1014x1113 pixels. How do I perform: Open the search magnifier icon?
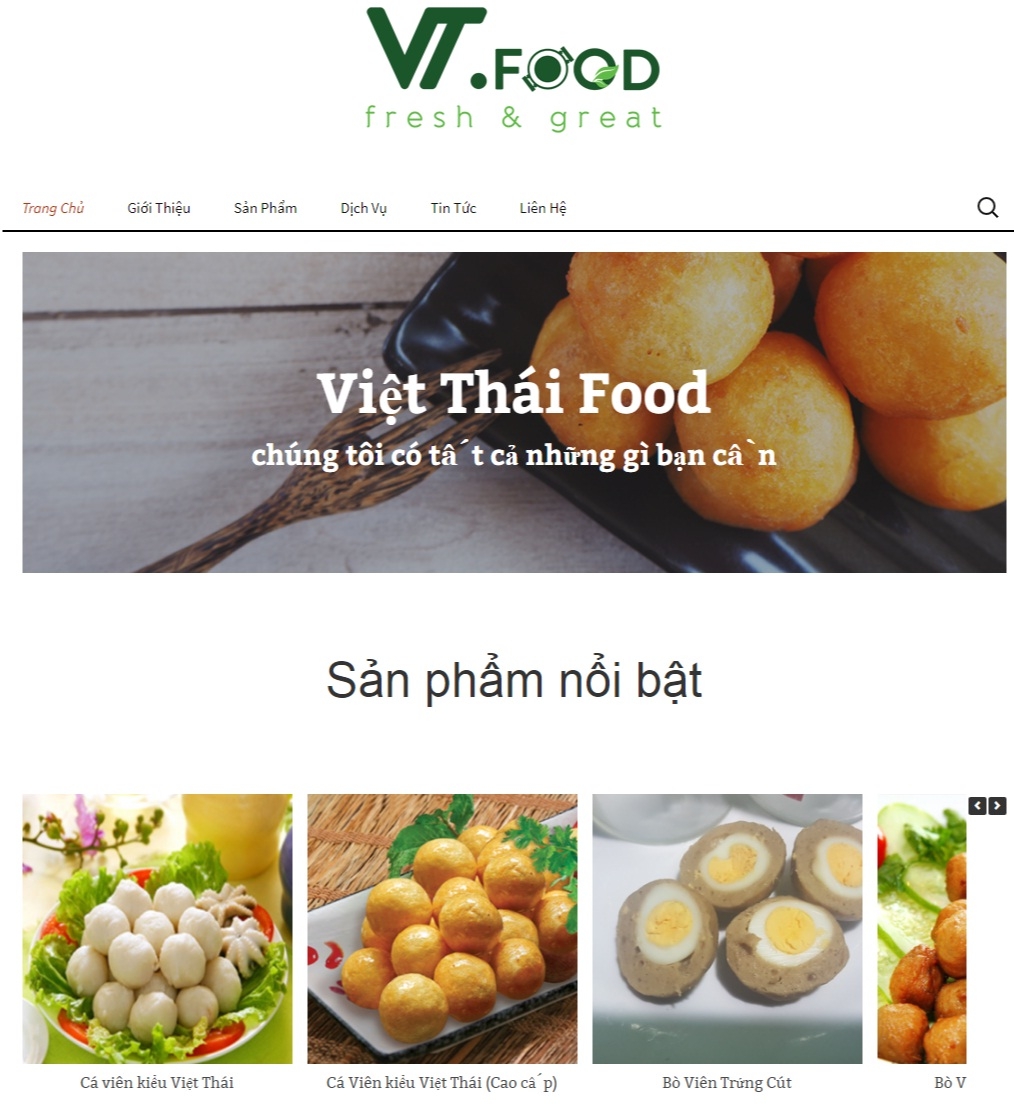point(987,207)
